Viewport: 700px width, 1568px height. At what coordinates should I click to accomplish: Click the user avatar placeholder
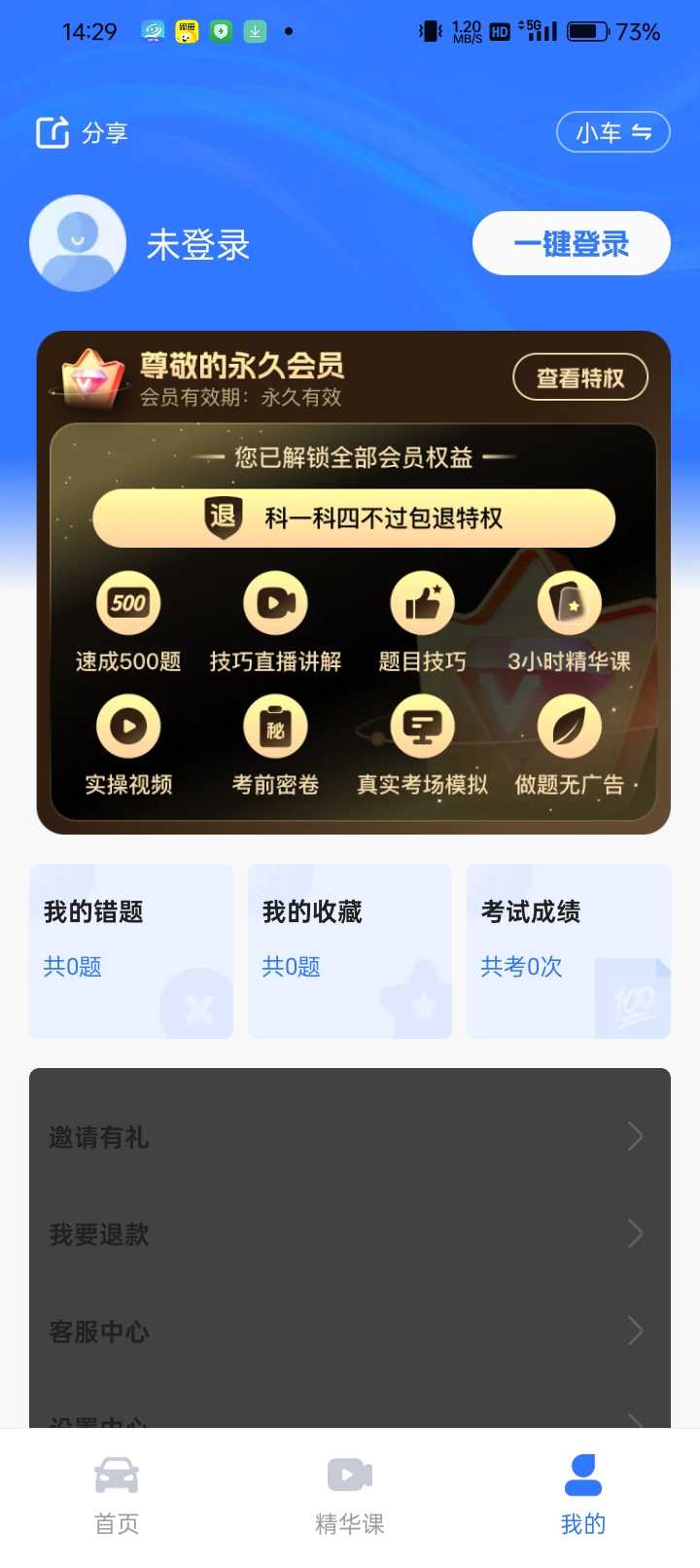[78, 243]
